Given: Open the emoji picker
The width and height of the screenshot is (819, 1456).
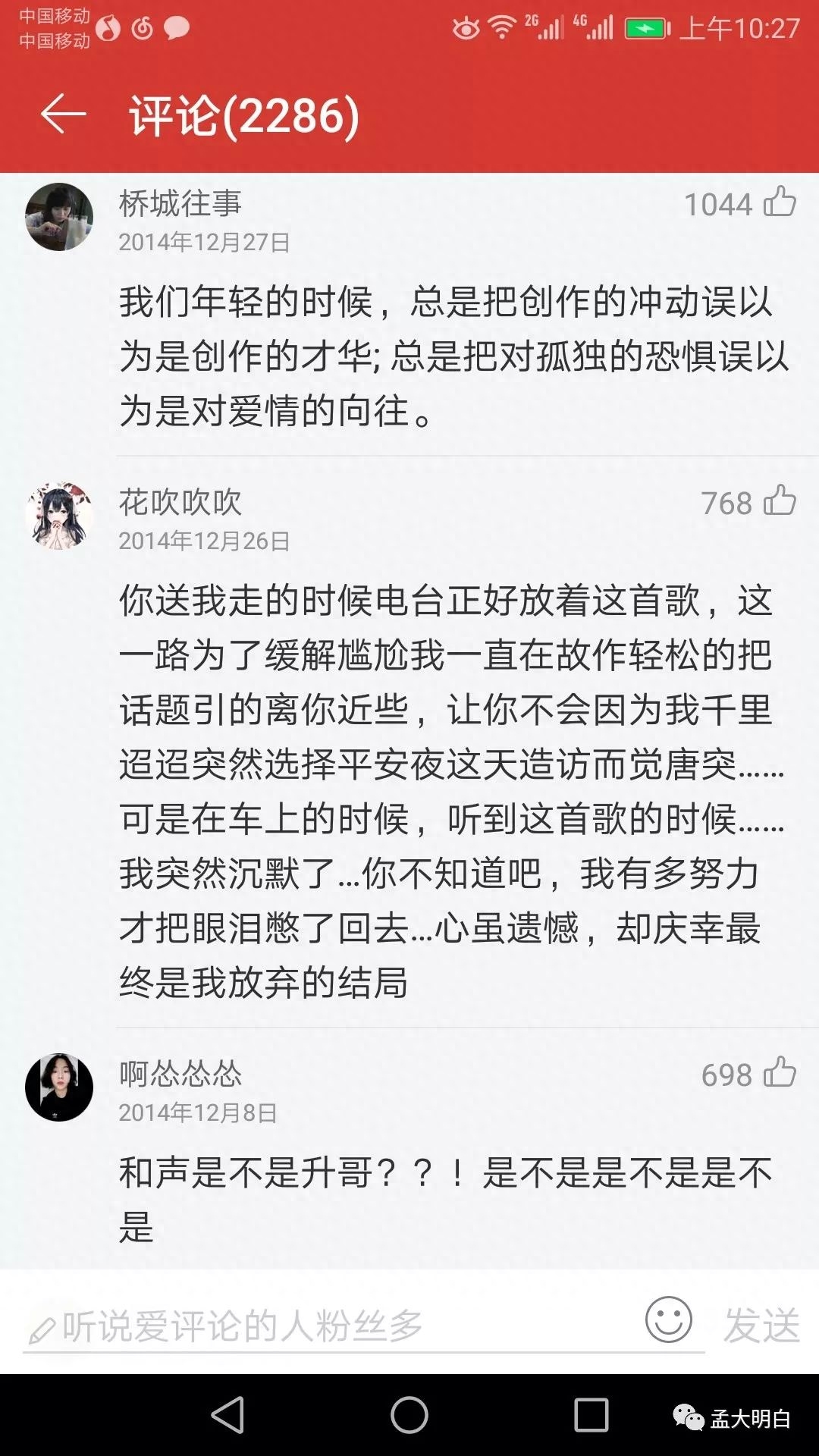Looking at the screenshot, I should [668, 1320].
